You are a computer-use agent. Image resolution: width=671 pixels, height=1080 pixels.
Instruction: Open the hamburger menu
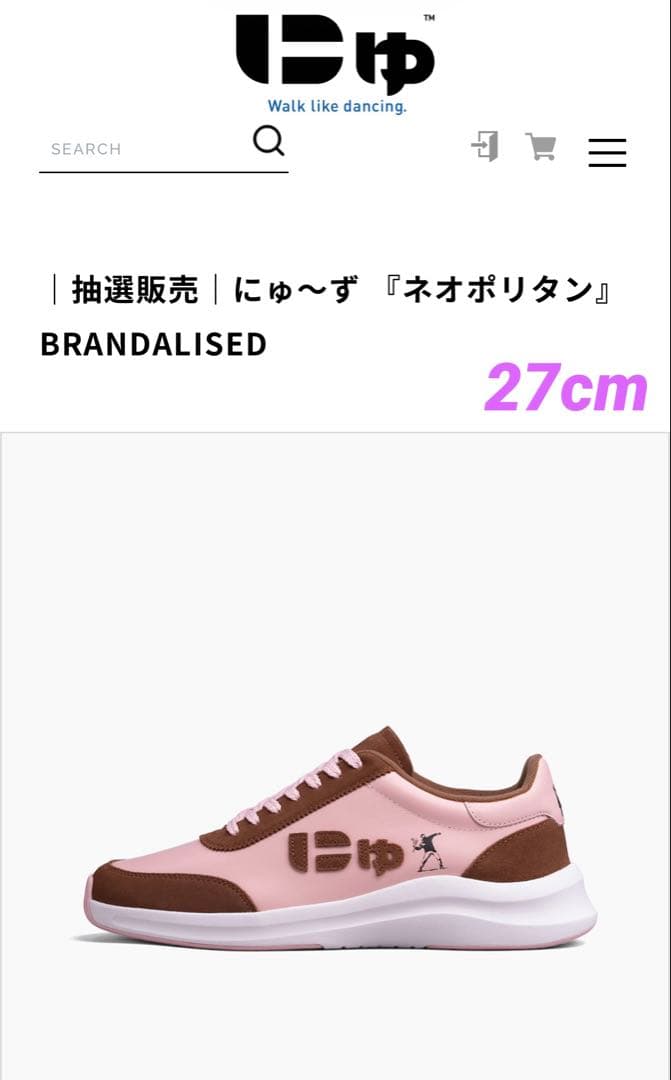pos(607,152)
